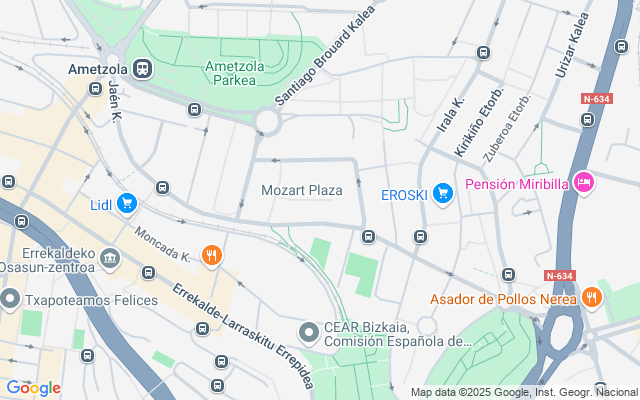Select Asador de Pollos Nerea restaurant pin
Image resolution: width=640 pixels, height=400 pixels.
592,298
